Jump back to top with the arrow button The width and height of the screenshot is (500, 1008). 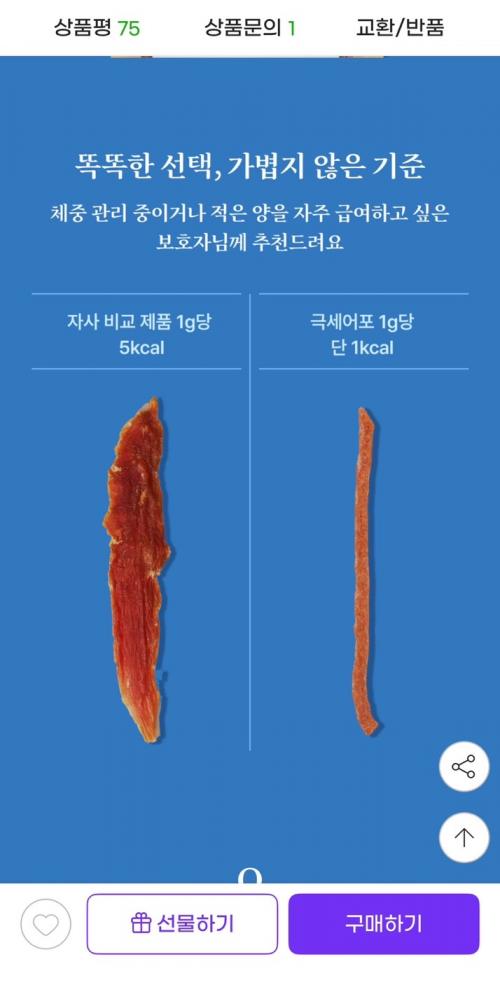point(464,837)
